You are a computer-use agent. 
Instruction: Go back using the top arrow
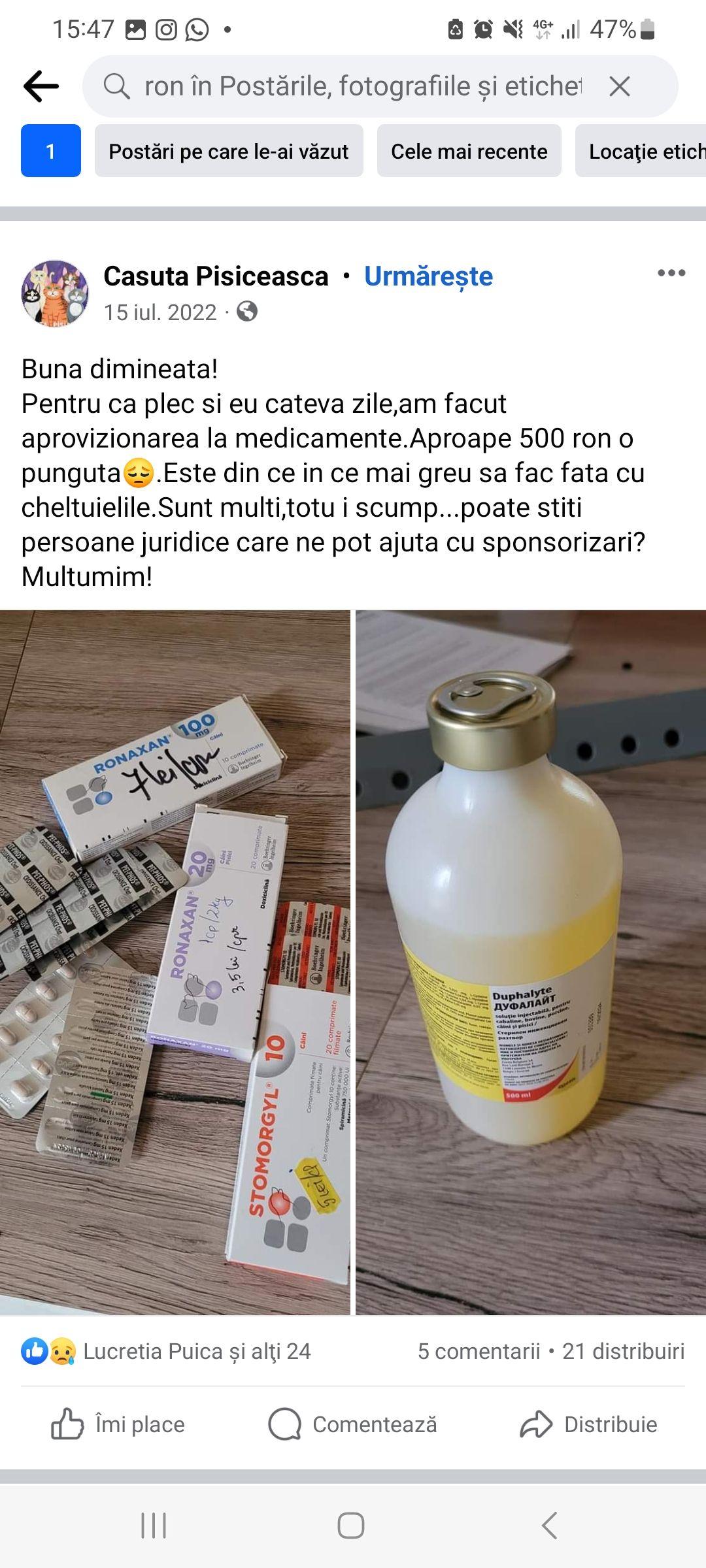[x=41, y=86]
